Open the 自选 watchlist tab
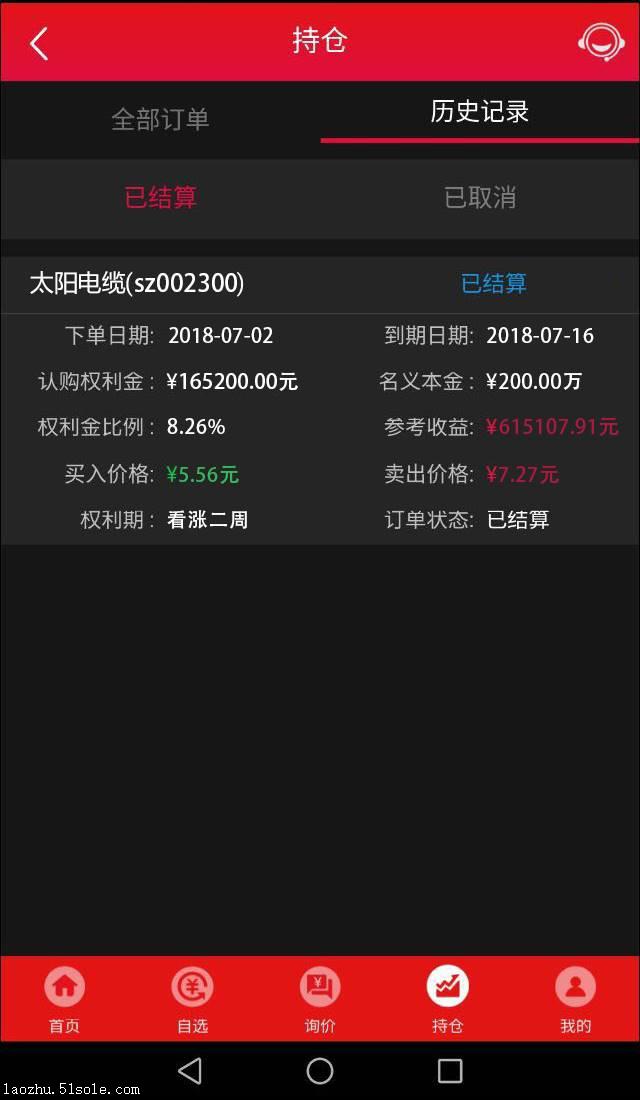Viewport: 640px width, 1100px height. pyautogui.click(x=192, y=999)
